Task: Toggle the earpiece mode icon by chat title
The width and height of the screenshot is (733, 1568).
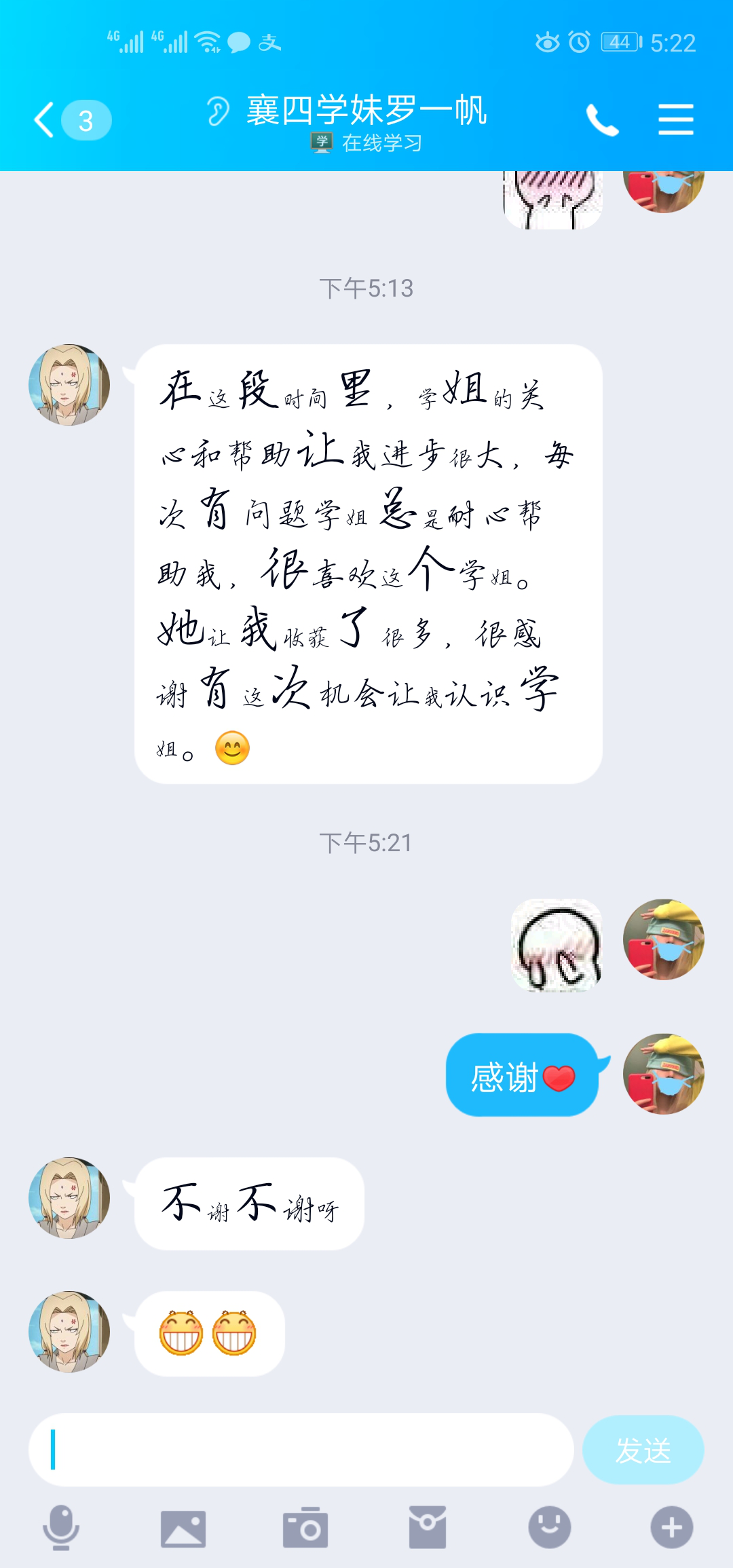Action: pos(218,111)
